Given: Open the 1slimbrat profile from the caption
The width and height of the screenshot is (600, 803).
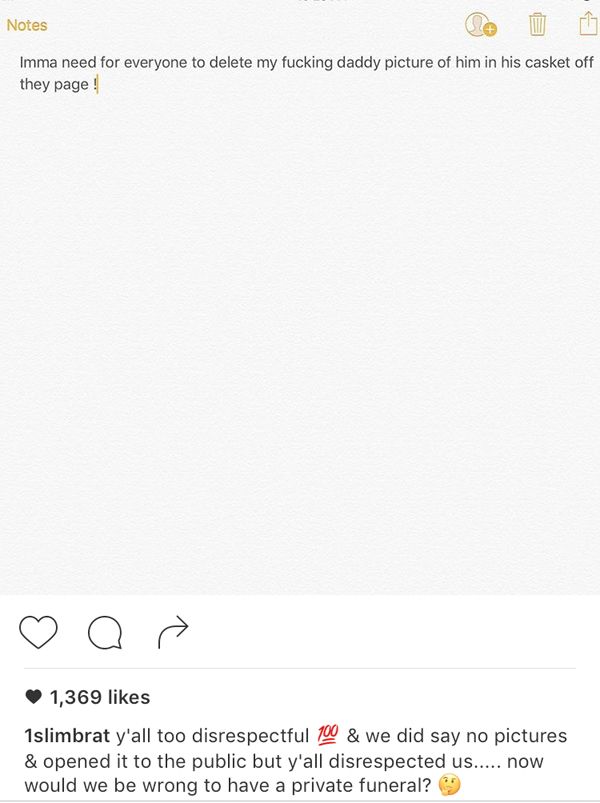Looking at the screenshot, I should 67,736.
